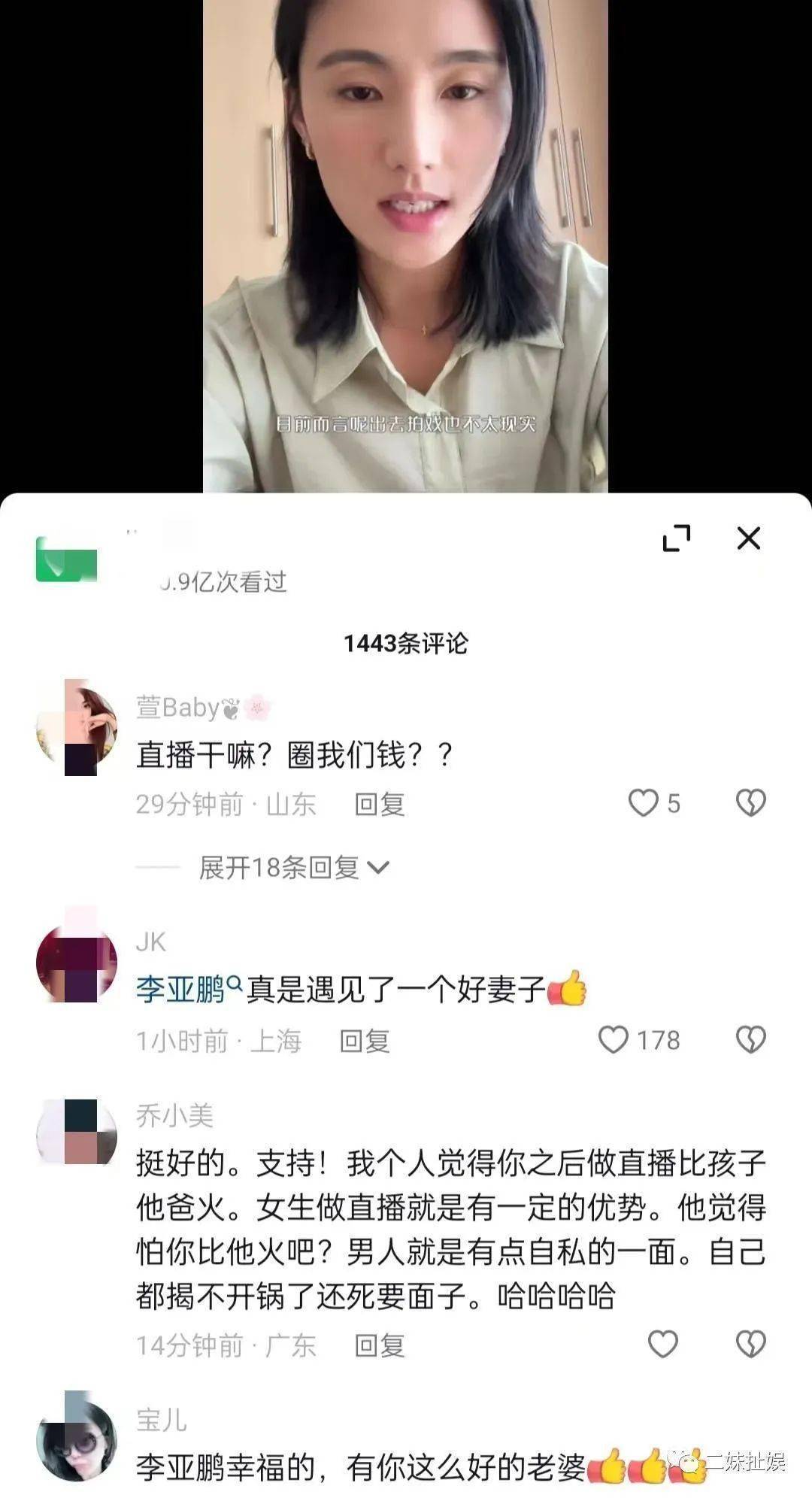The width and height of the screenshot is (812, 1498).
Task: Reply to 乔小美's comment
Action: [x=380, y=1345]
